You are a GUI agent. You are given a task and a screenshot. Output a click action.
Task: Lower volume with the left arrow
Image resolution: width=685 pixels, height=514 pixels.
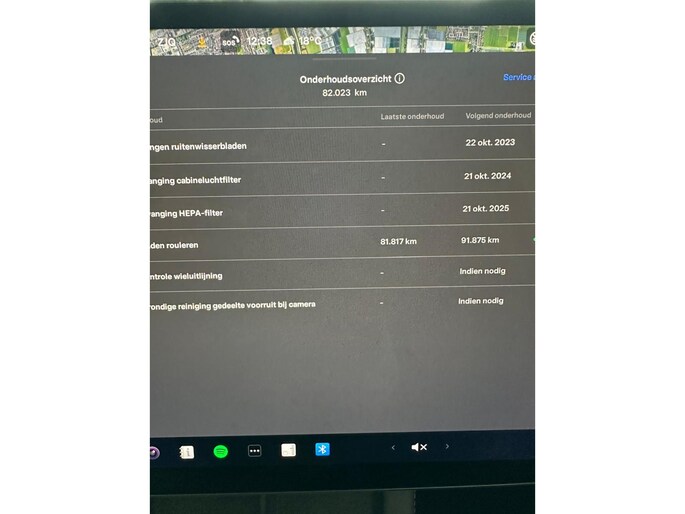pos(393,447)
